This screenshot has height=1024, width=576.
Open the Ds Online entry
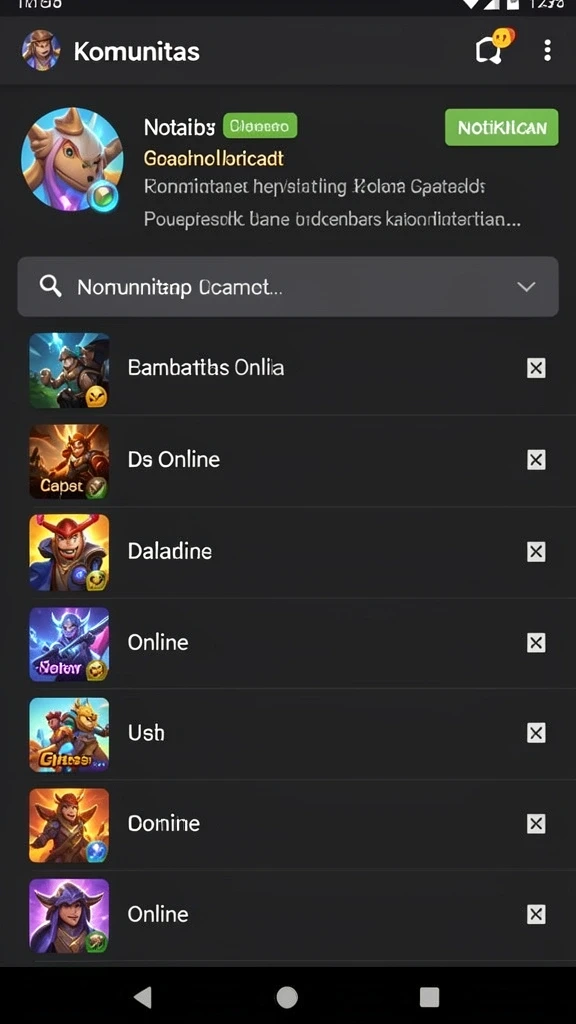pos(288,460)
